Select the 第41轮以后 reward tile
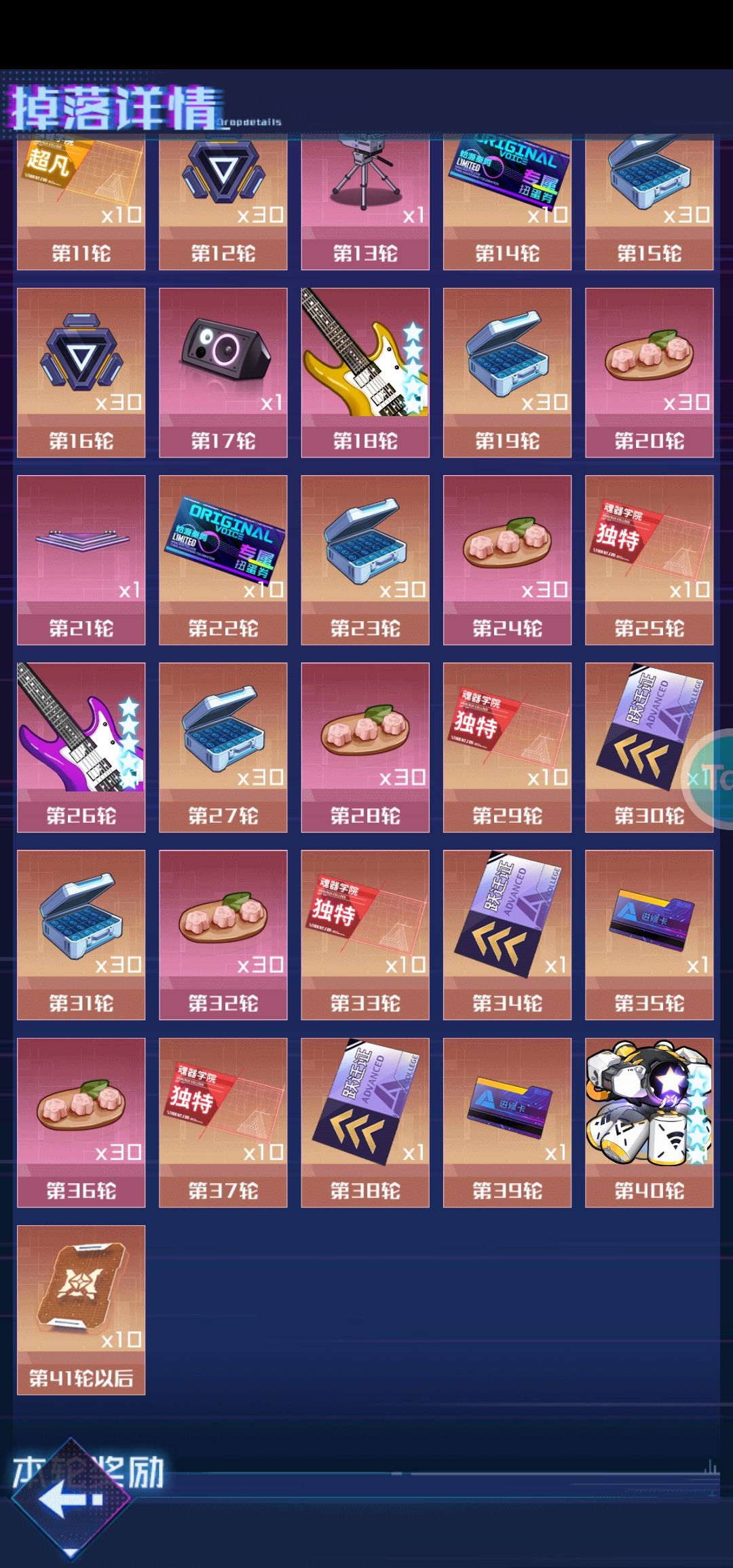 point(81,1309)
